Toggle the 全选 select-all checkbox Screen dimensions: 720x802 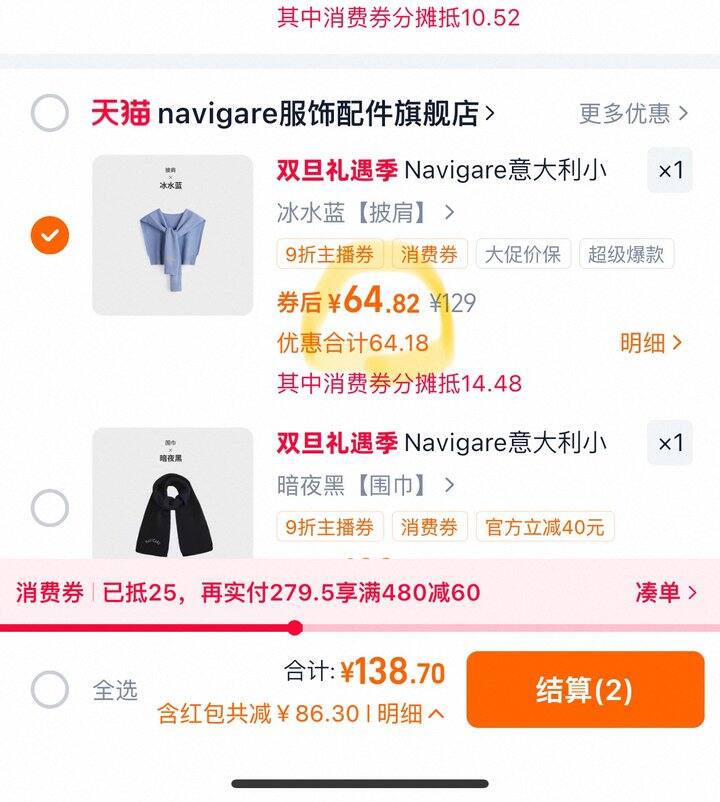point(49,690)
